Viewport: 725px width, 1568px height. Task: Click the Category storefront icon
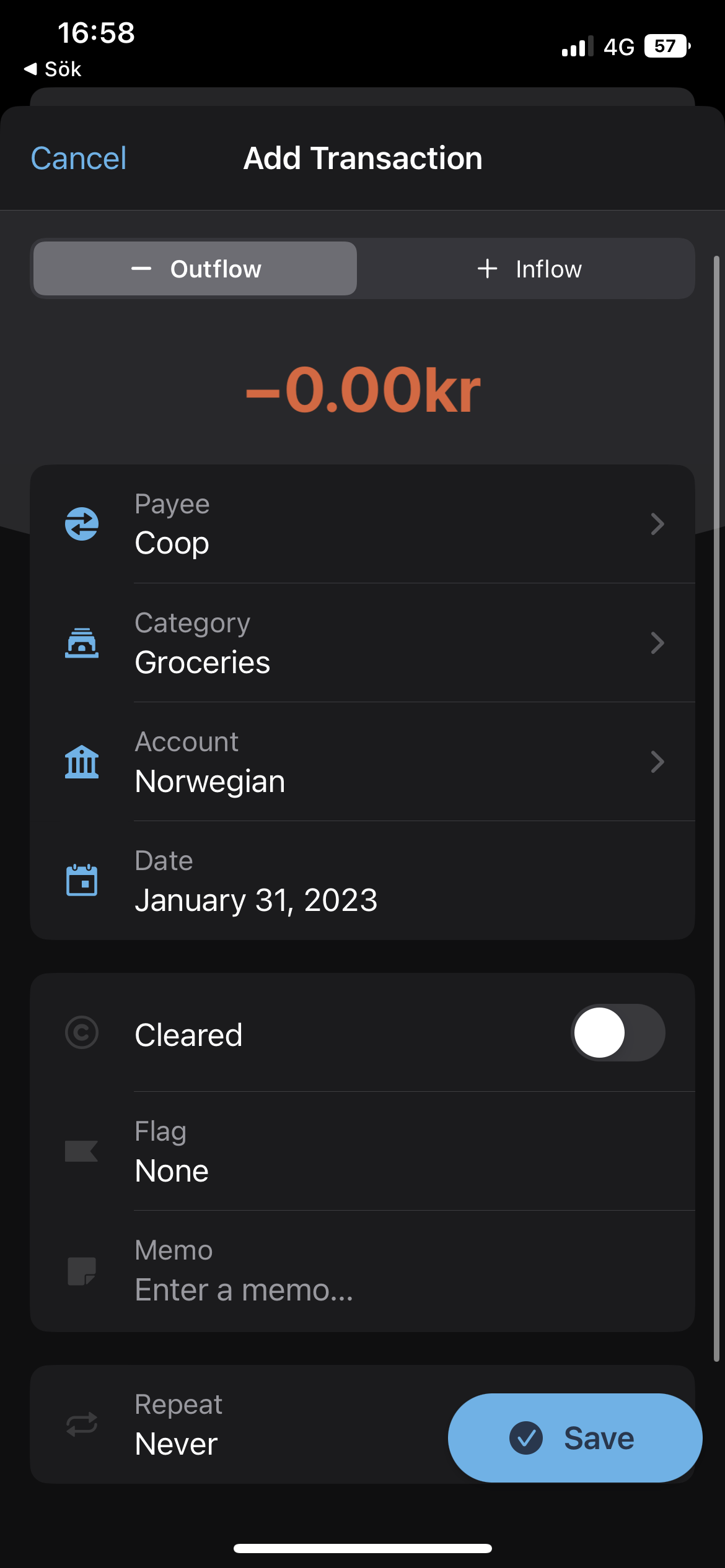[81, 643]
